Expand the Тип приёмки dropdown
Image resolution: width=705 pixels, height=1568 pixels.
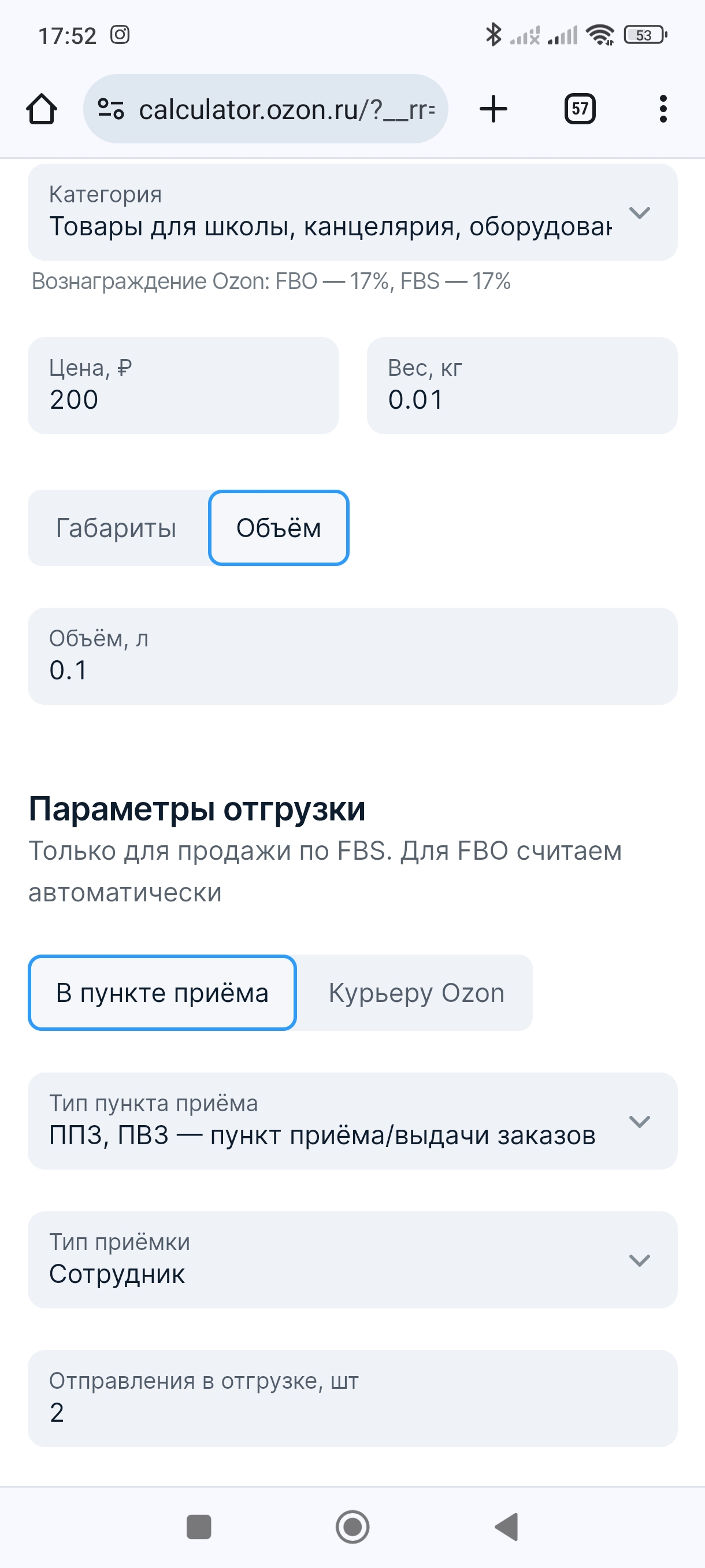click(x=352, y=1260)
